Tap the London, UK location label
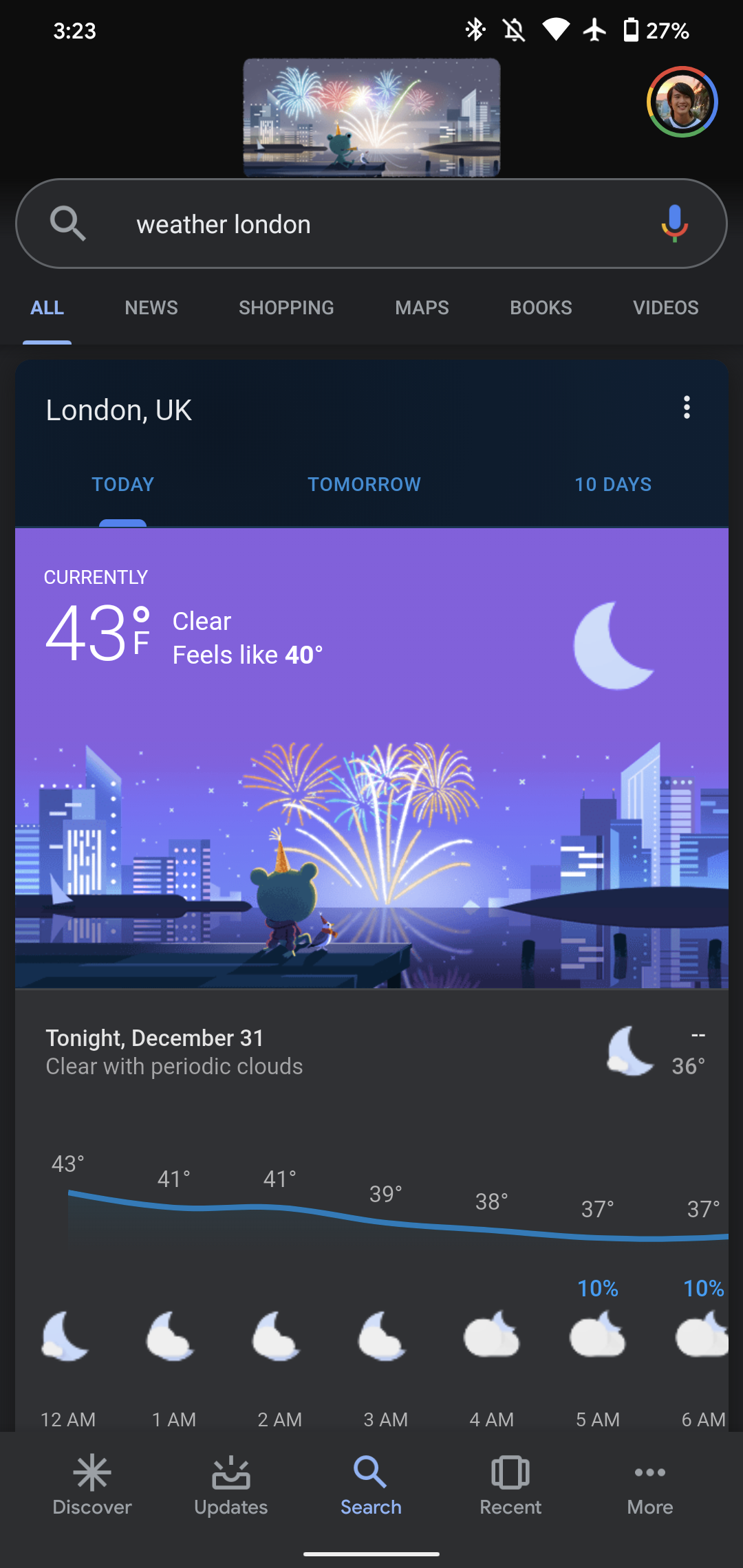743x1568 pixels. click(x=118, y=409)
